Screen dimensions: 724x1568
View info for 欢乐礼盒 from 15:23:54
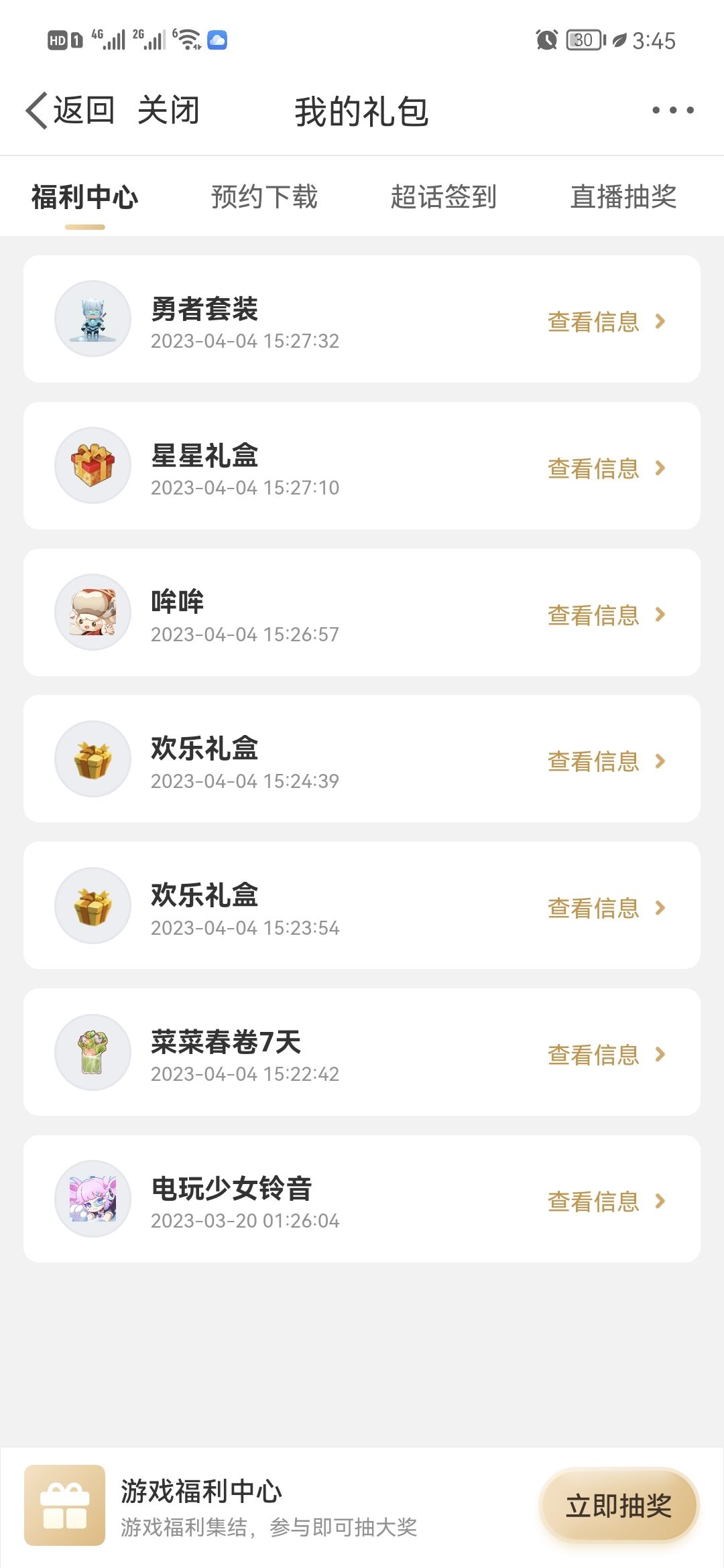point(605,908)
